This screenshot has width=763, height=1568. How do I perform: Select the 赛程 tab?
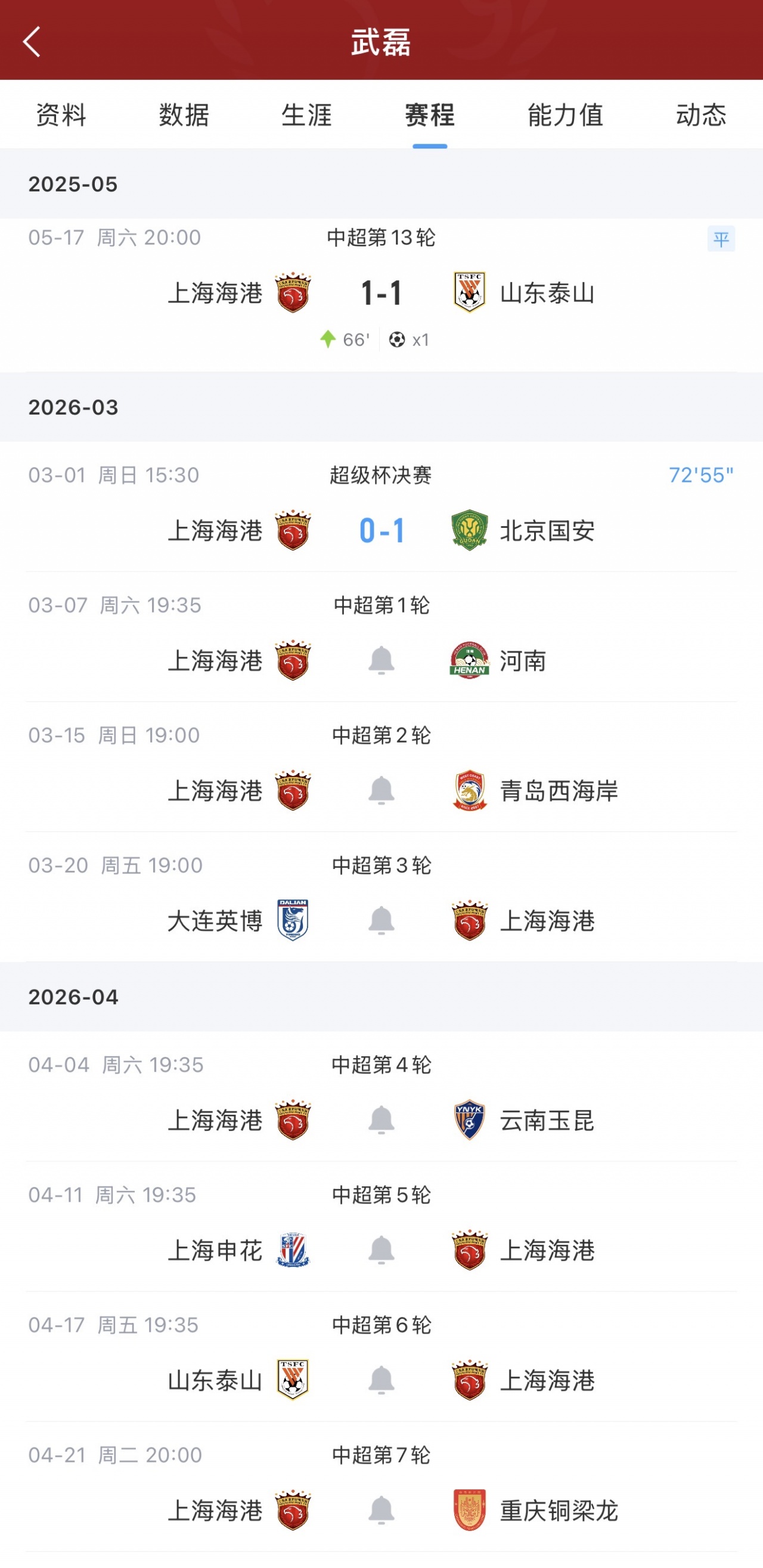coord(430,115)
